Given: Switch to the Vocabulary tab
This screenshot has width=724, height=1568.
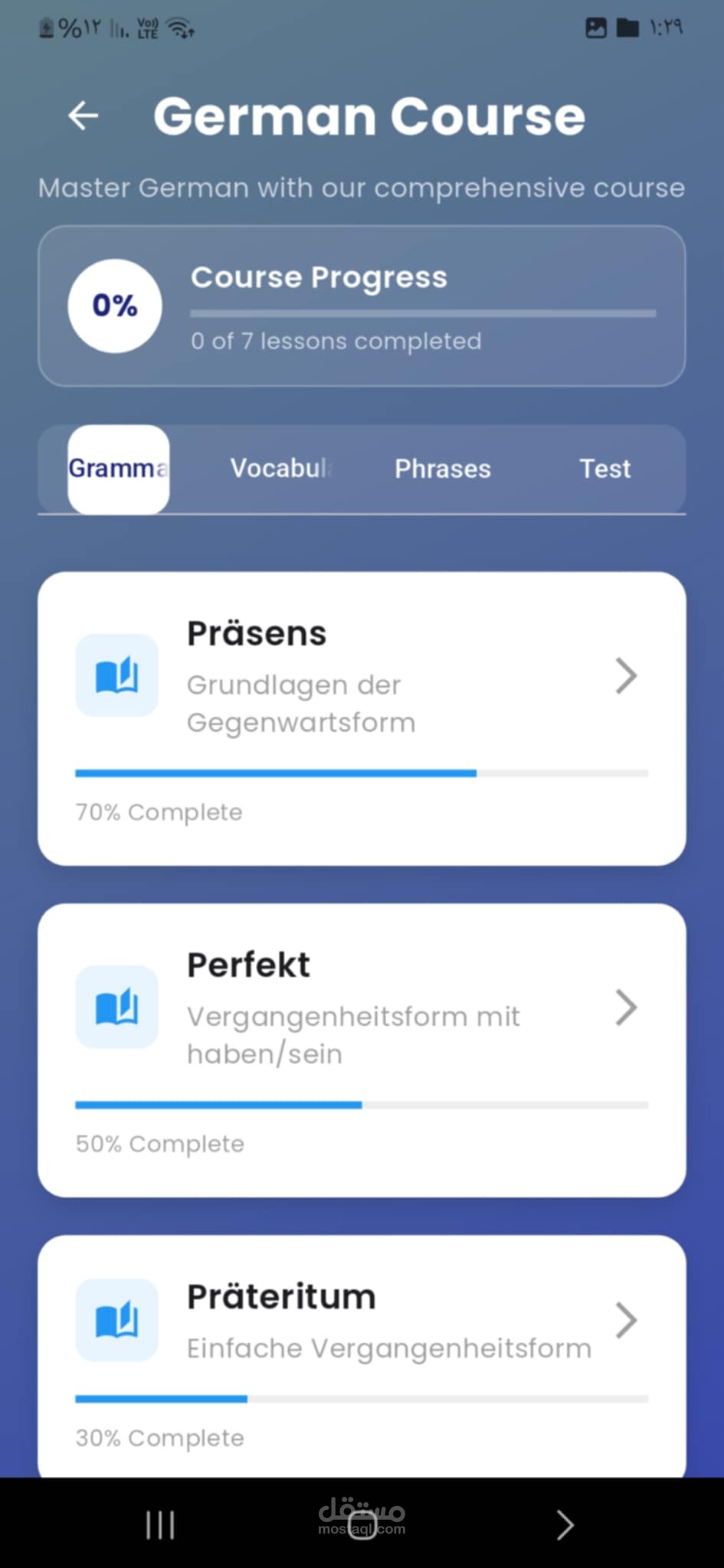Looking at the screenshot, I should click(280, 469).
